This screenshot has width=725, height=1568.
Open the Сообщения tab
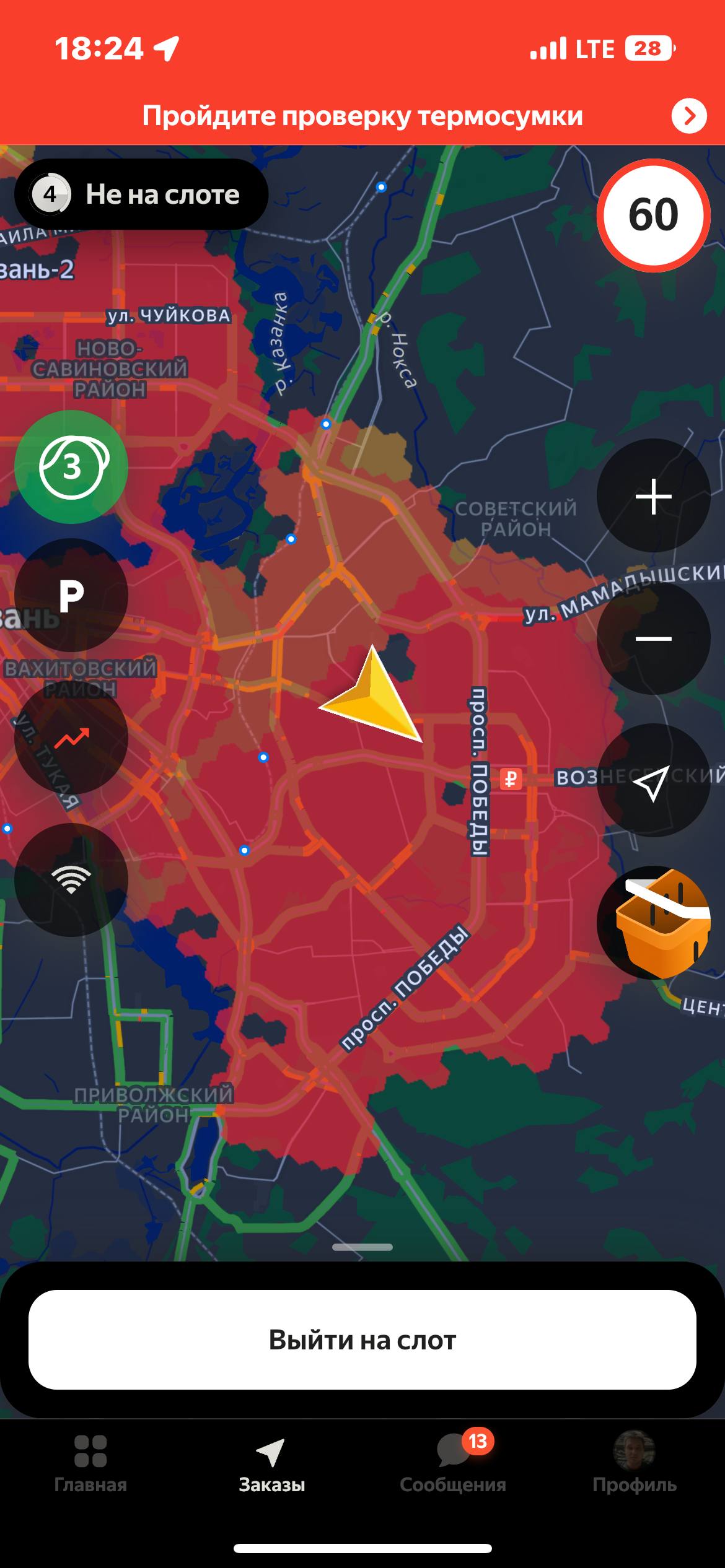(453, 1464)
